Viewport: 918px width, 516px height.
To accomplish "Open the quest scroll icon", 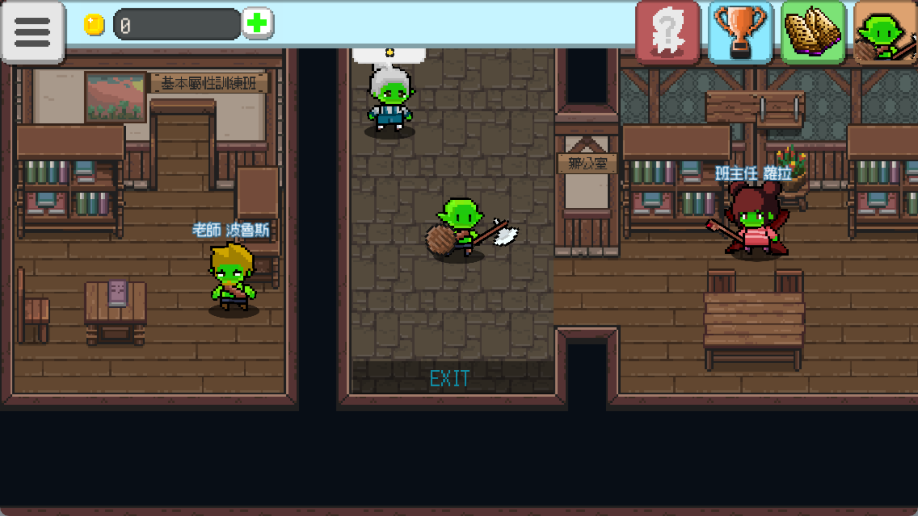I will 667,32.
